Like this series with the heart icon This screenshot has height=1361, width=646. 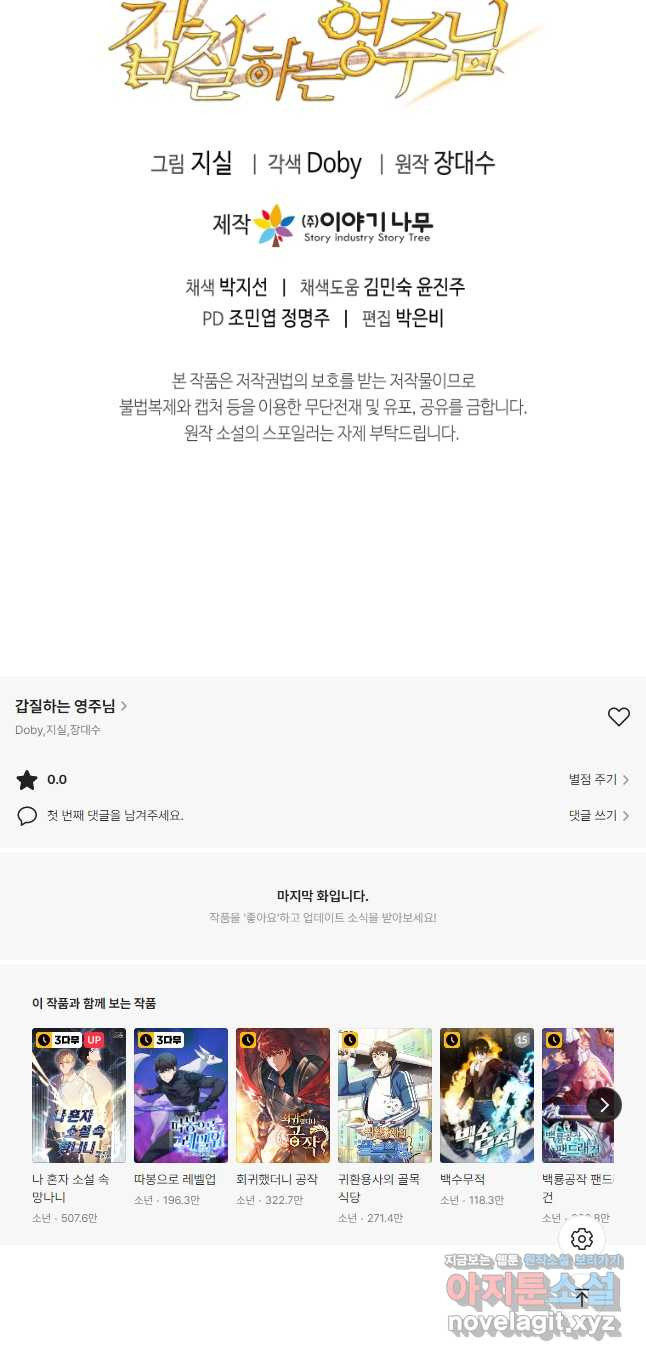click(619, 716)
